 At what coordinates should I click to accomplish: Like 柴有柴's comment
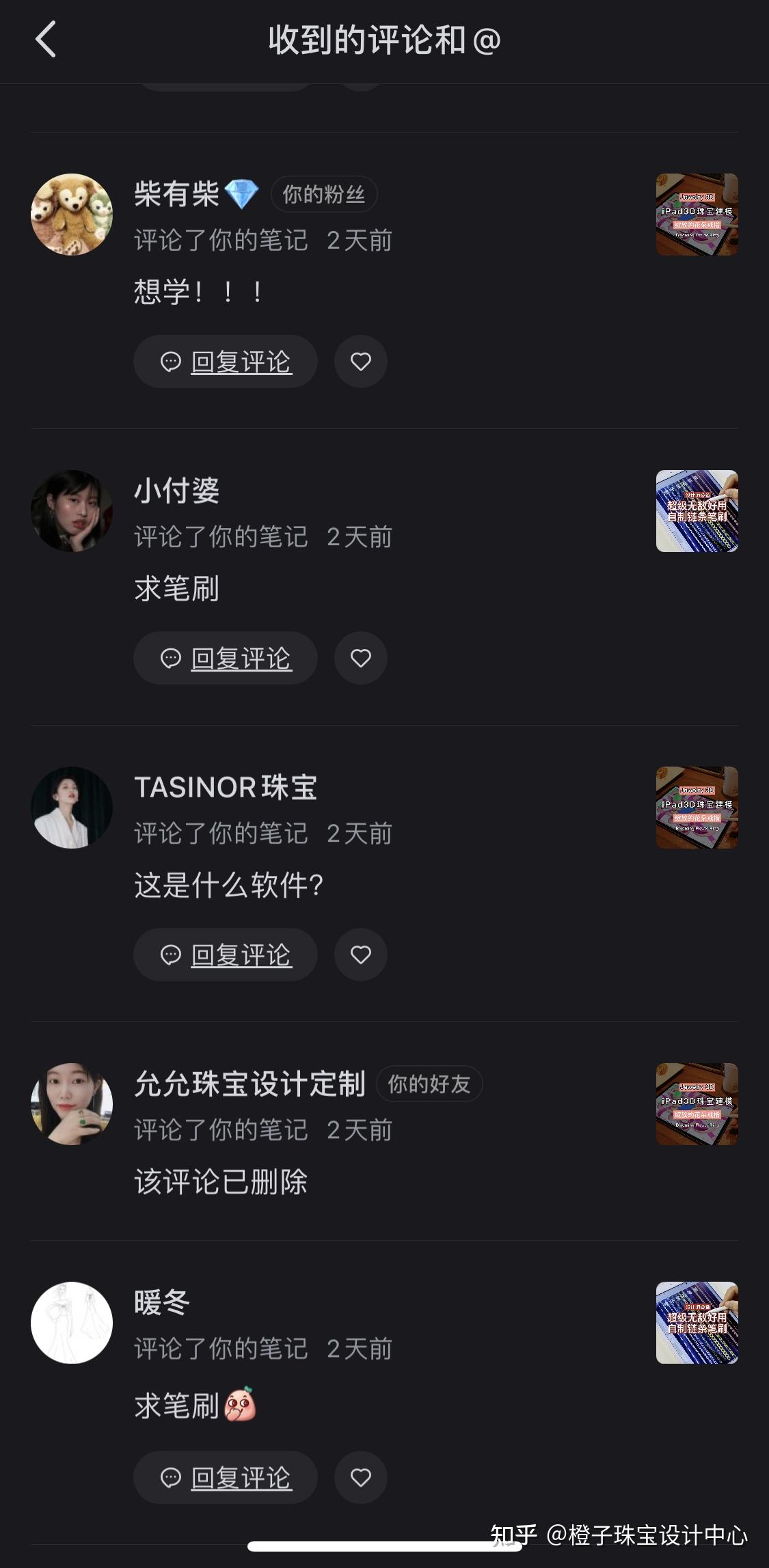coord(360,361)
